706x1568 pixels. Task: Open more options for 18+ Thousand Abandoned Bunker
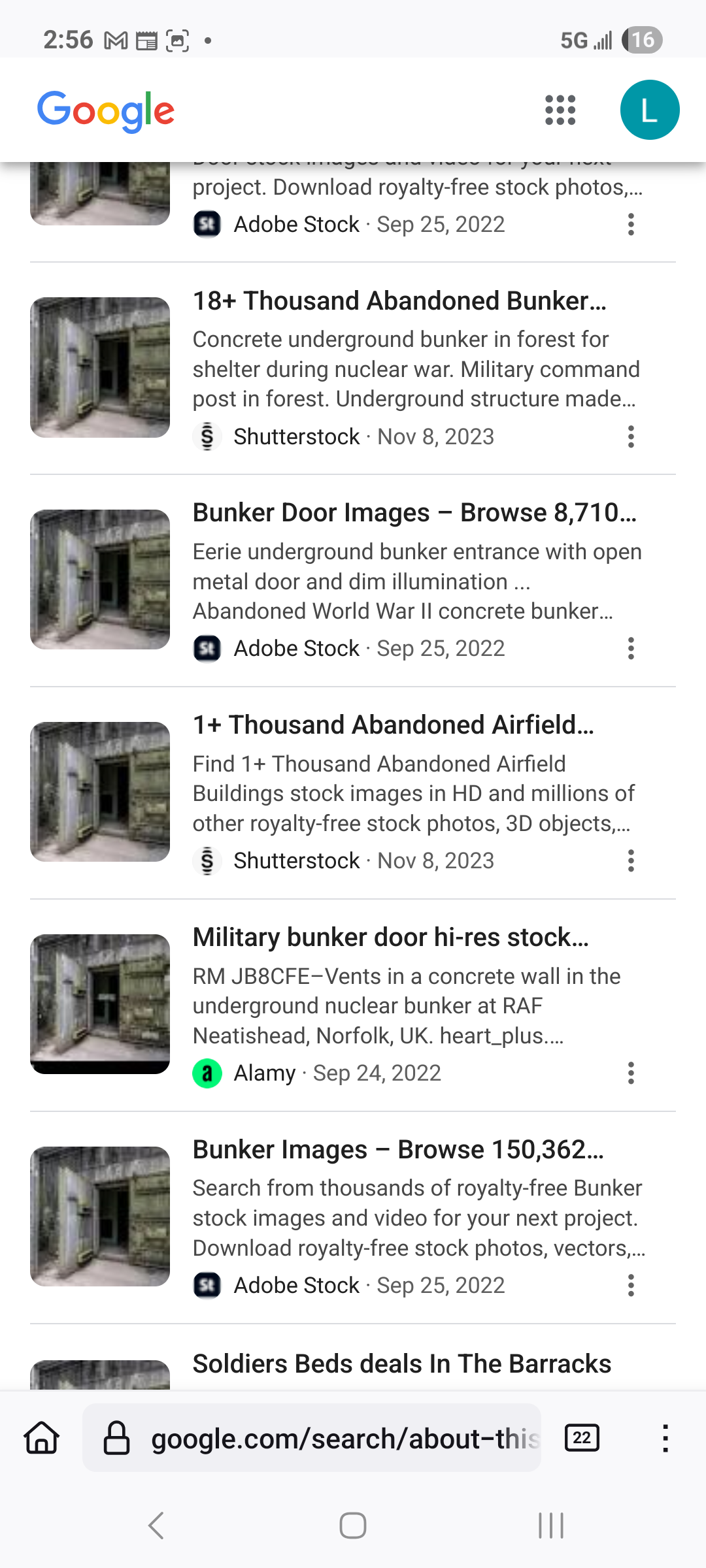tap(631, 436)
